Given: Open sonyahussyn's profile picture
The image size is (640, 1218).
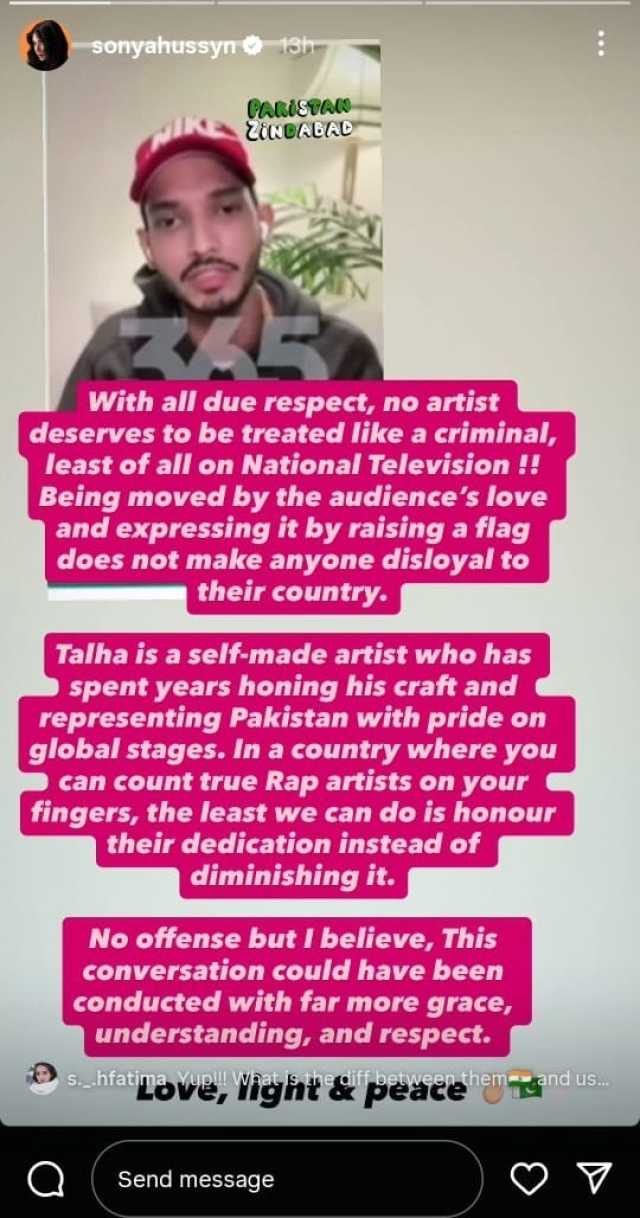Looking at the screenshot, I should point(45,45).
